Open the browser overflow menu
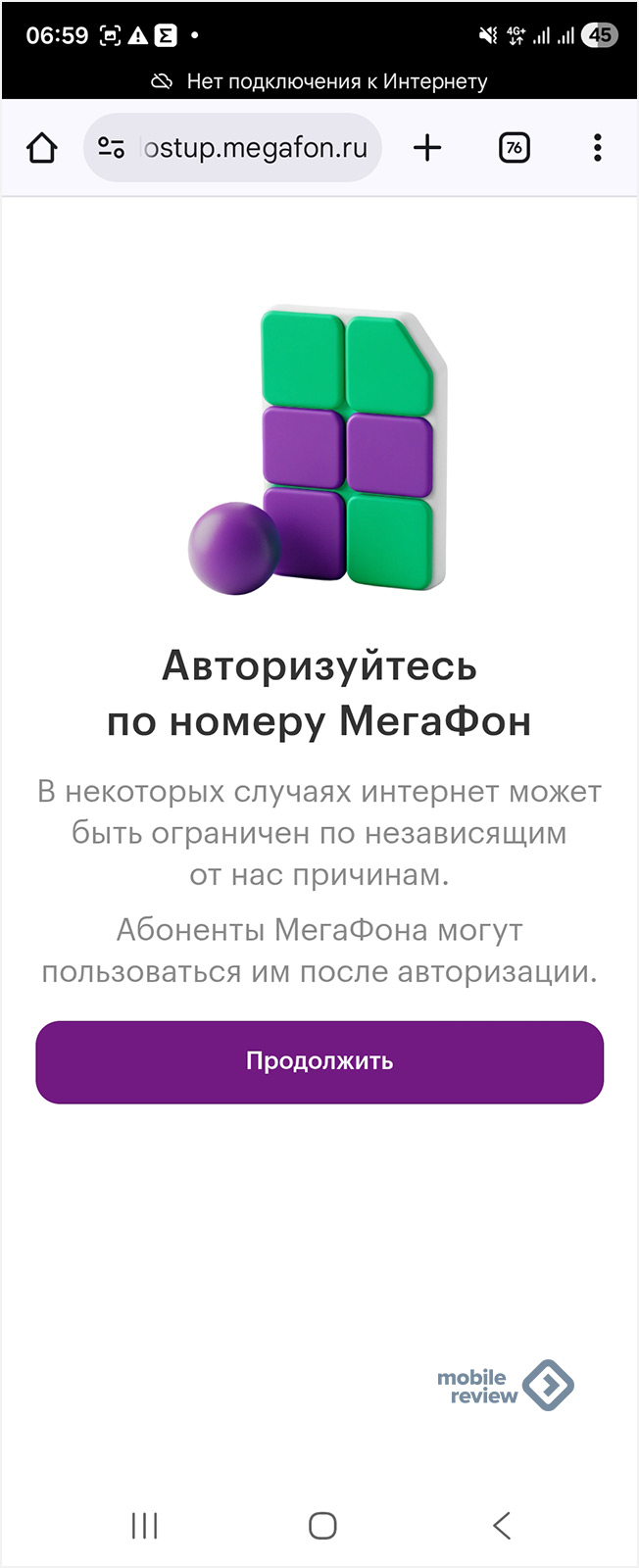Viewport: 639px width, 1568px height. click(597, 149)
